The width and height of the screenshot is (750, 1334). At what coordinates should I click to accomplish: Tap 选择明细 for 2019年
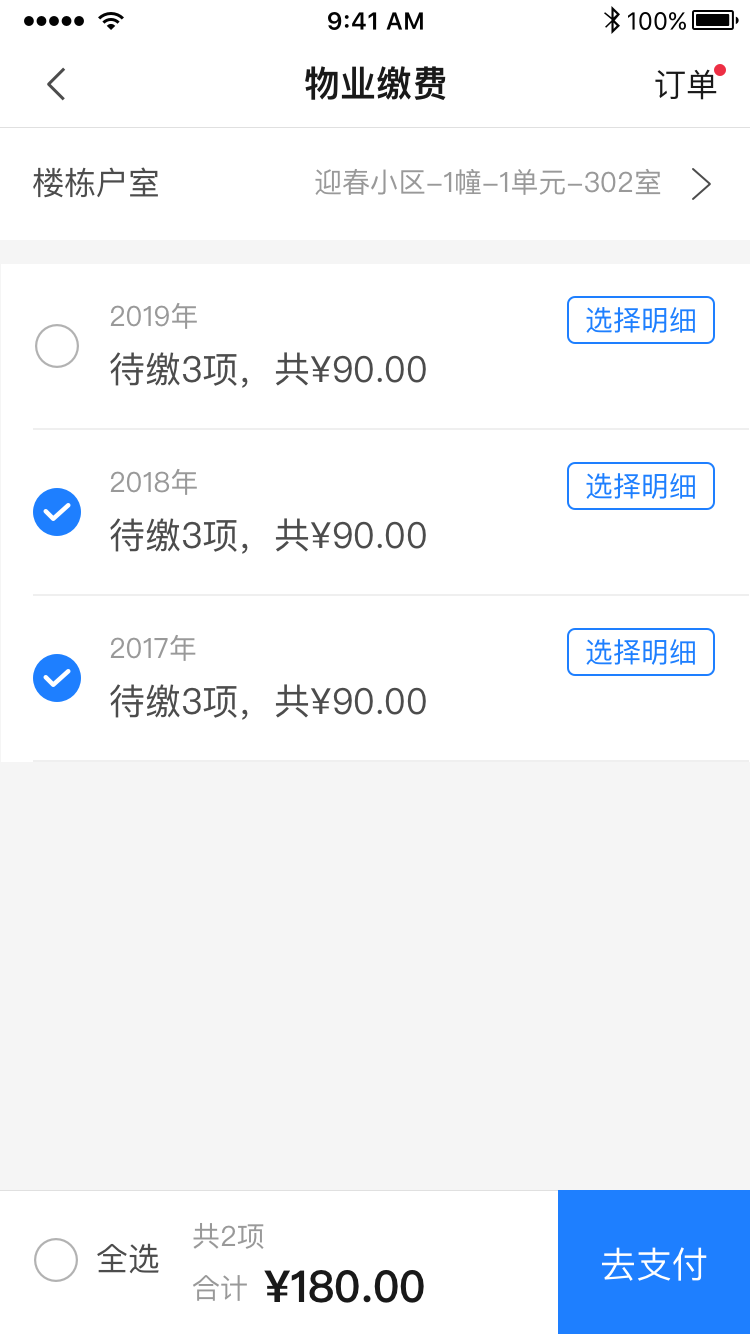click(640, 320)
